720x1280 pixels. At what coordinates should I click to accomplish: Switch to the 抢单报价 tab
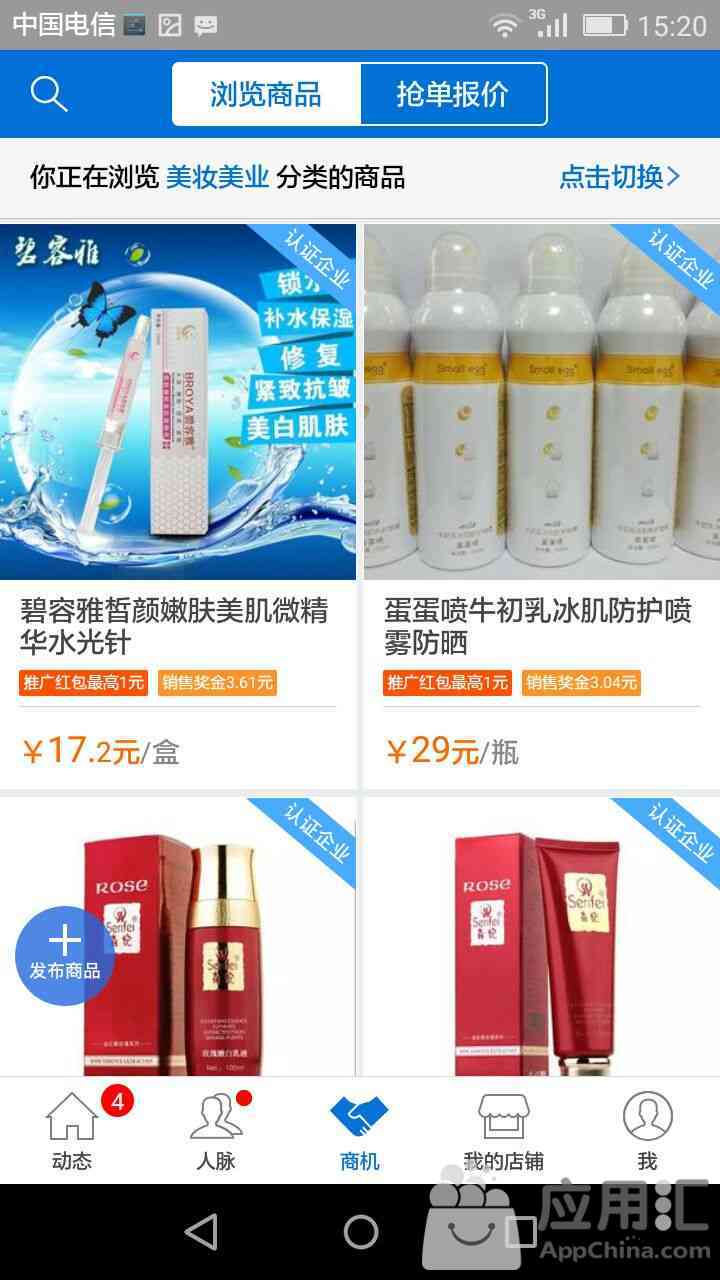tap(453, 94)
